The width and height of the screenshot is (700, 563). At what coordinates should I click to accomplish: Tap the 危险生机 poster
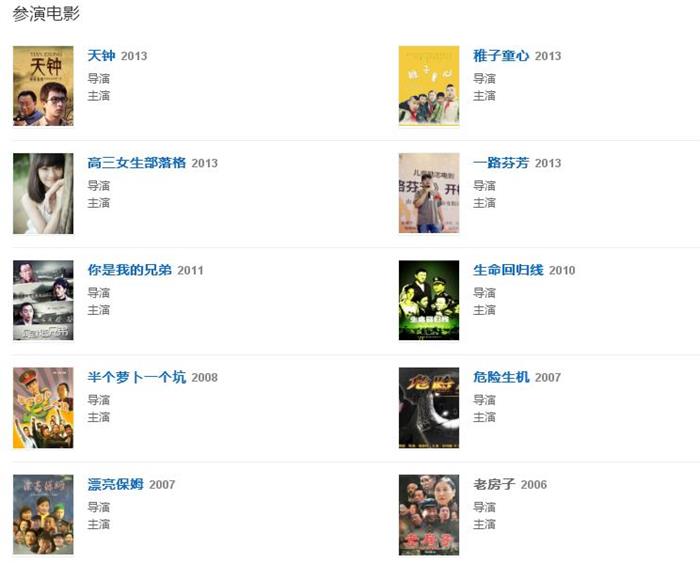429,407
